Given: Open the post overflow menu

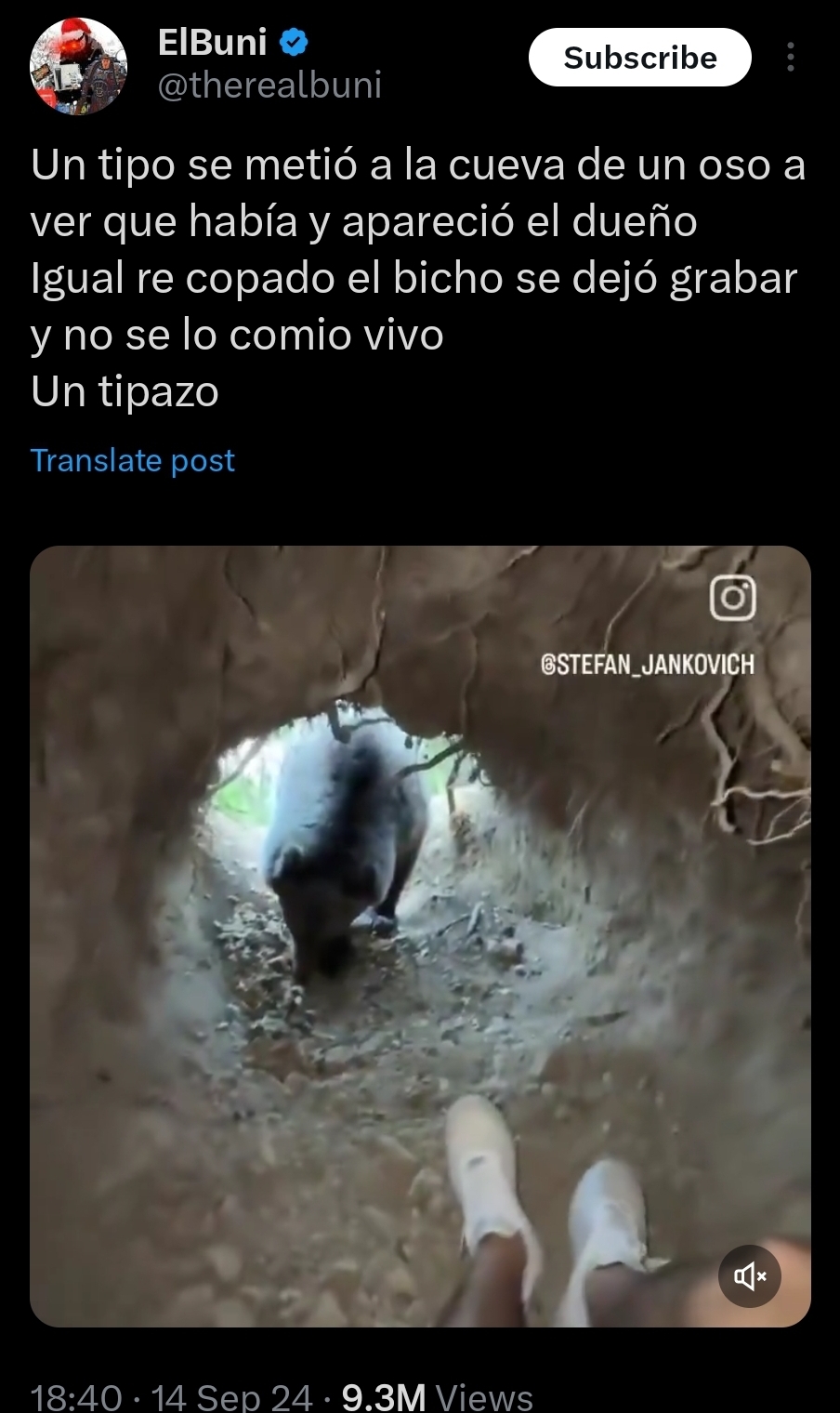Looking at the screenshot, I should tap(791, 58).
